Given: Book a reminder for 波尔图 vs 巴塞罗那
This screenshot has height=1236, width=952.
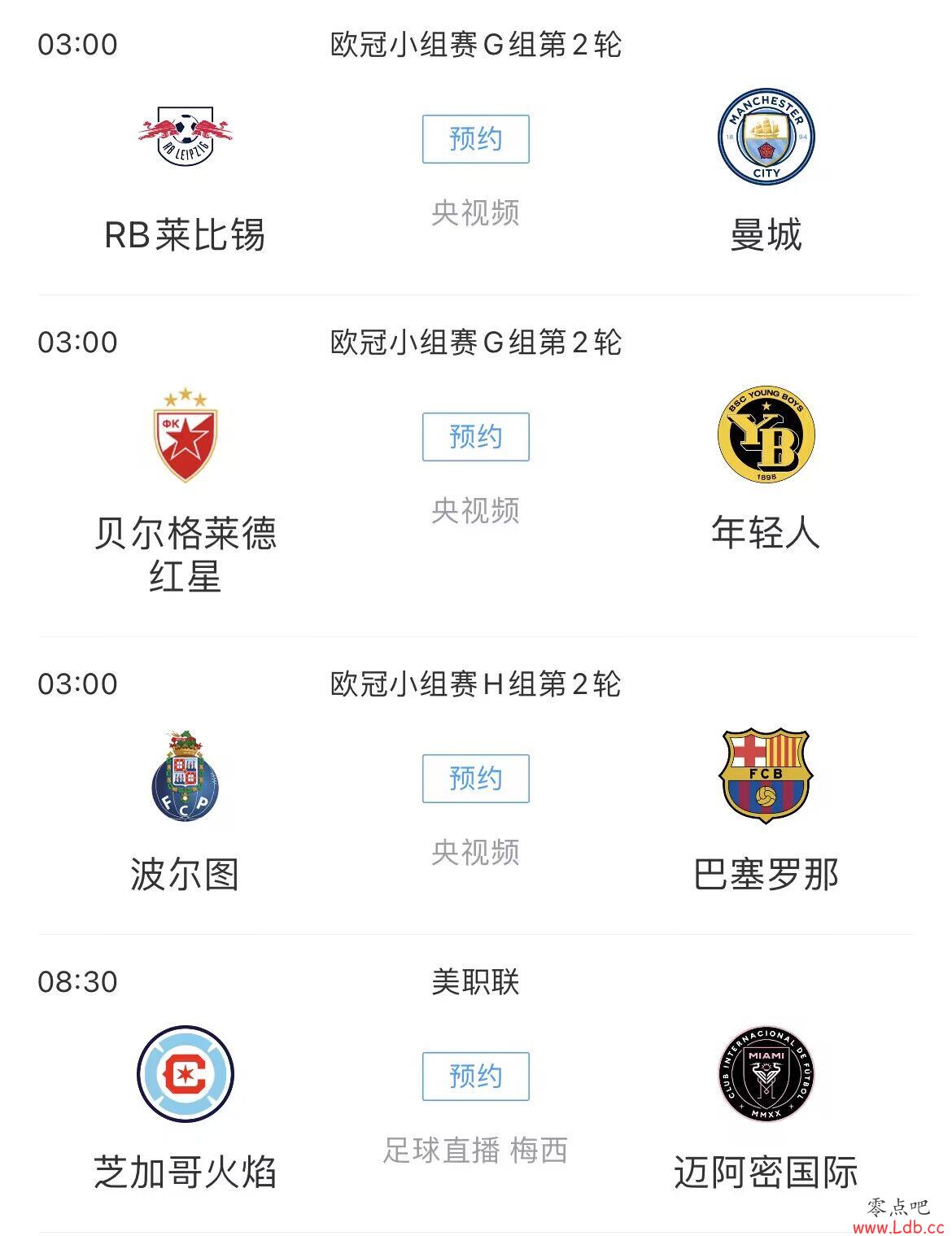Looking at the screenshot, I should tap(475, 779).
